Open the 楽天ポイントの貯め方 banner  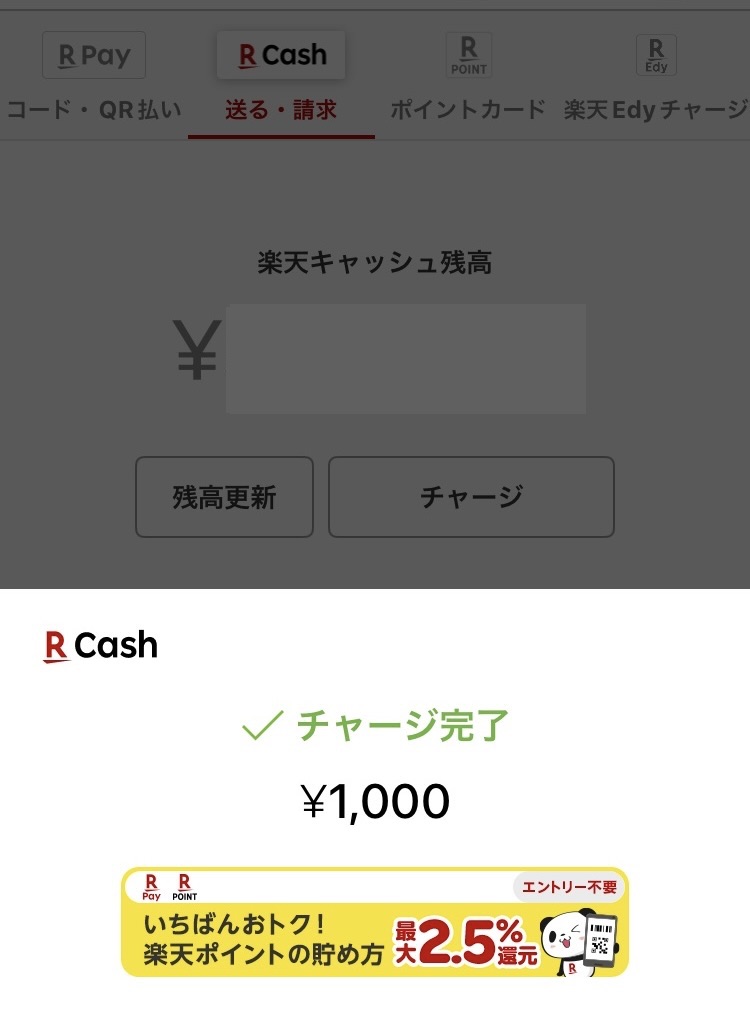click(375, 922)
